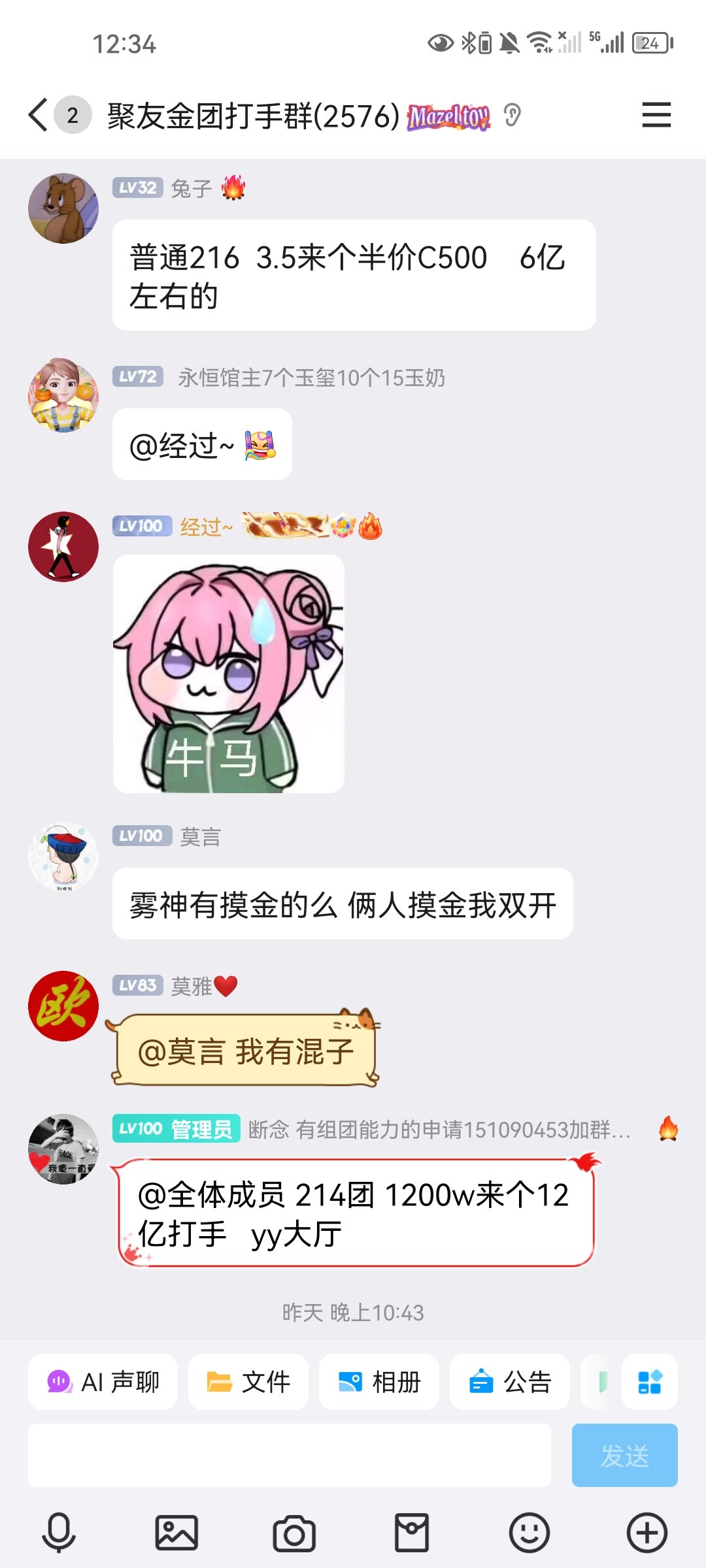The height and width of the screenshot is (1568, 706).
Task: Send a red packet
Action: 412,1533
